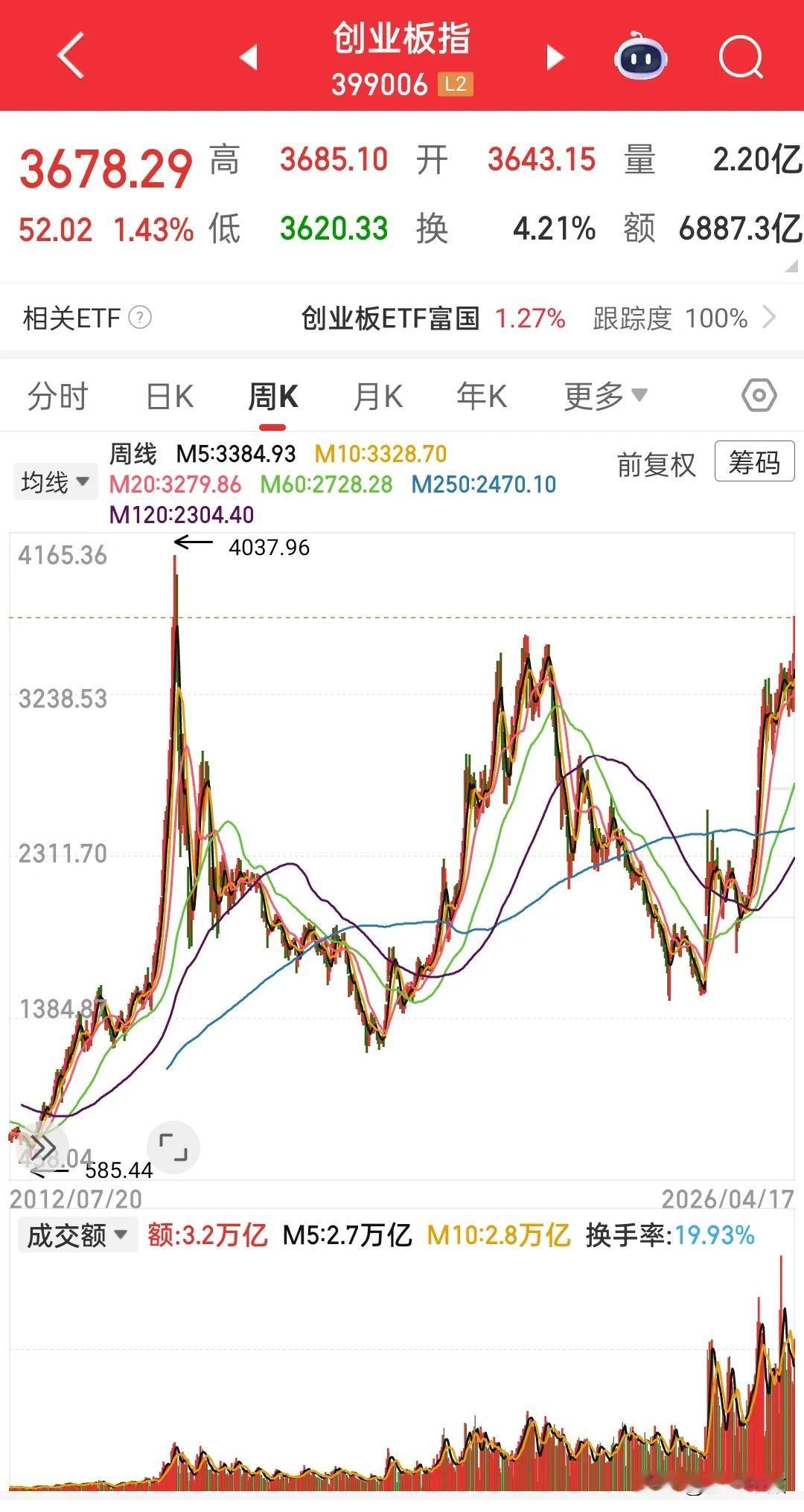Switch to next index with right triangle
Image resolution: width=804 pixels, height=1512 pixels.
point(554,56)
